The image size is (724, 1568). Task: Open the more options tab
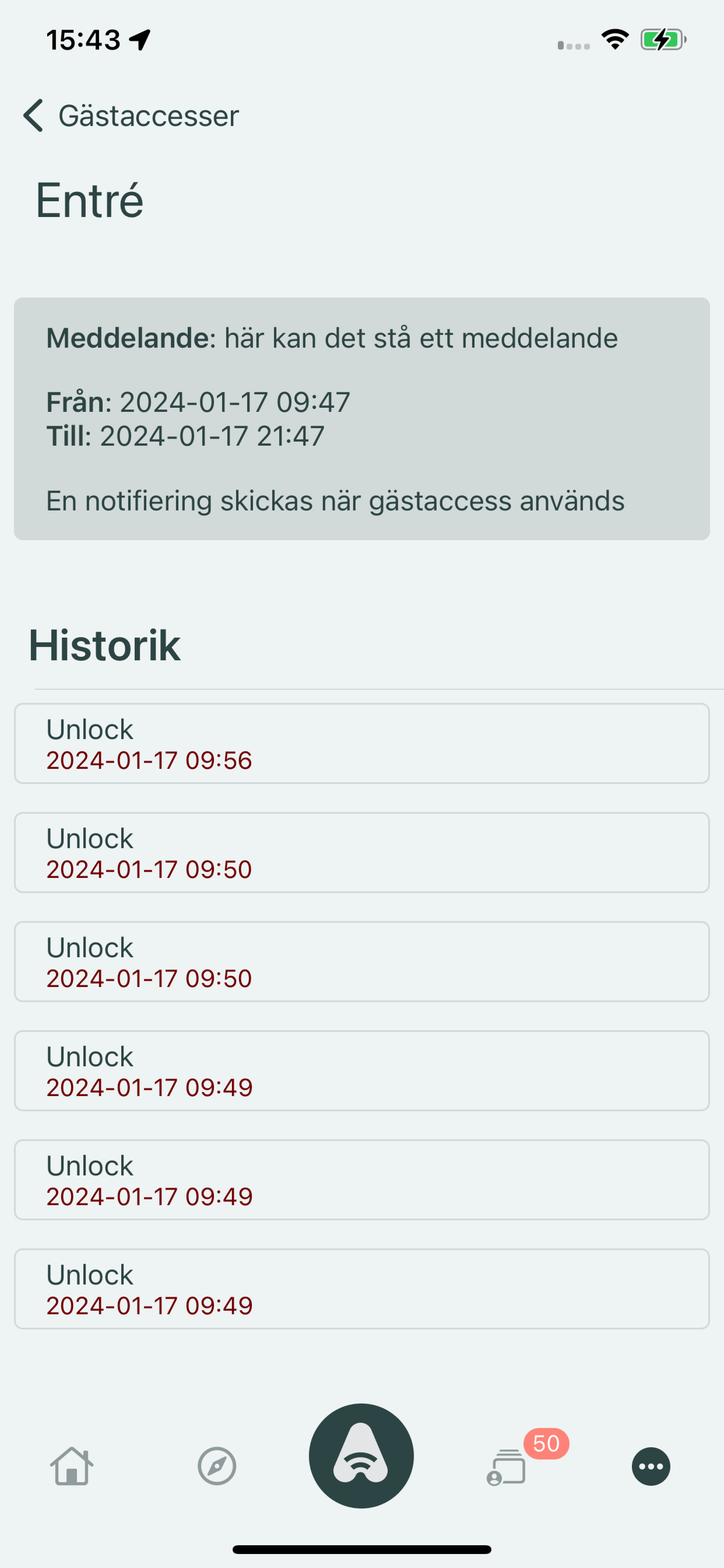click(651, 1466)
